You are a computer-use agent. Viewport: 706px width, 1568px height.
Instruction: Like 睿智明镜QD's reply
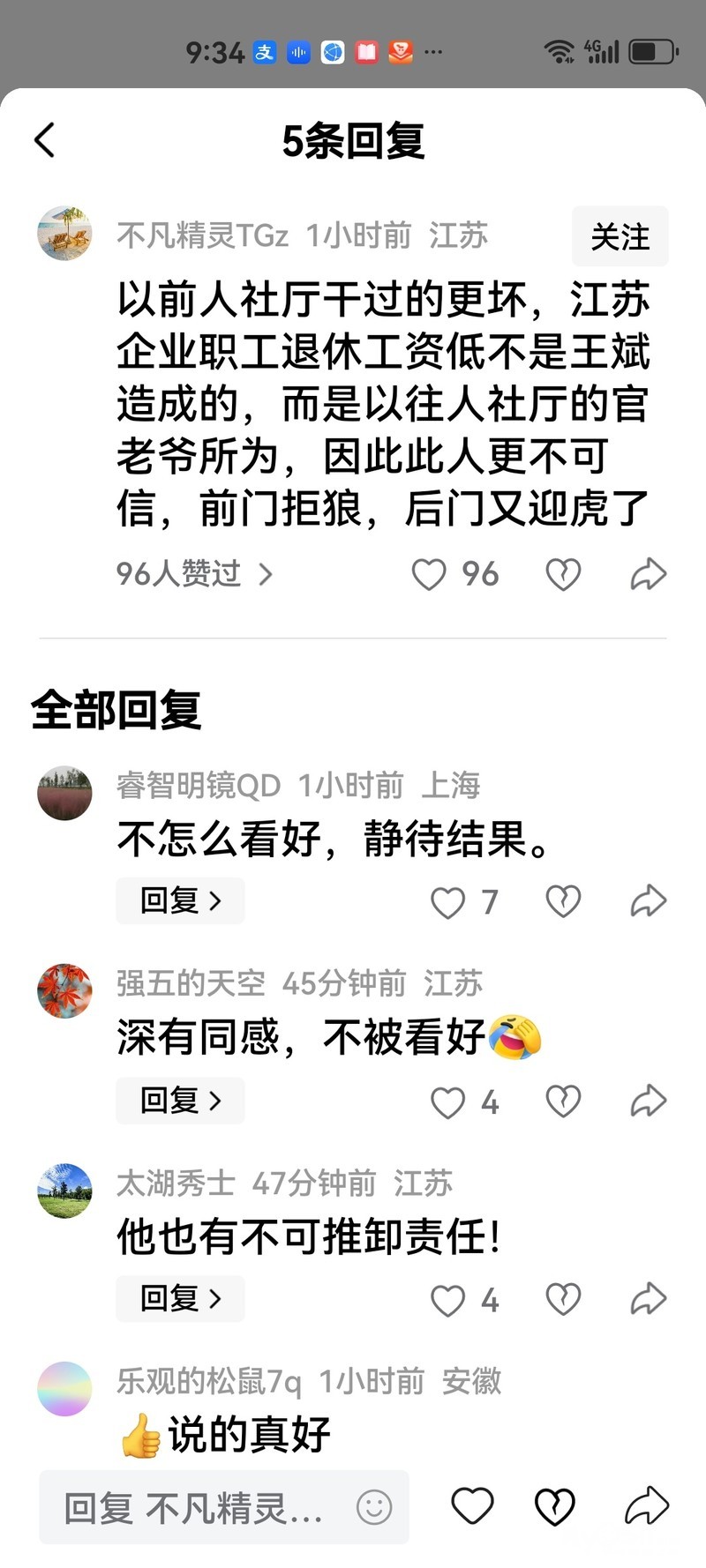(447, 902)
